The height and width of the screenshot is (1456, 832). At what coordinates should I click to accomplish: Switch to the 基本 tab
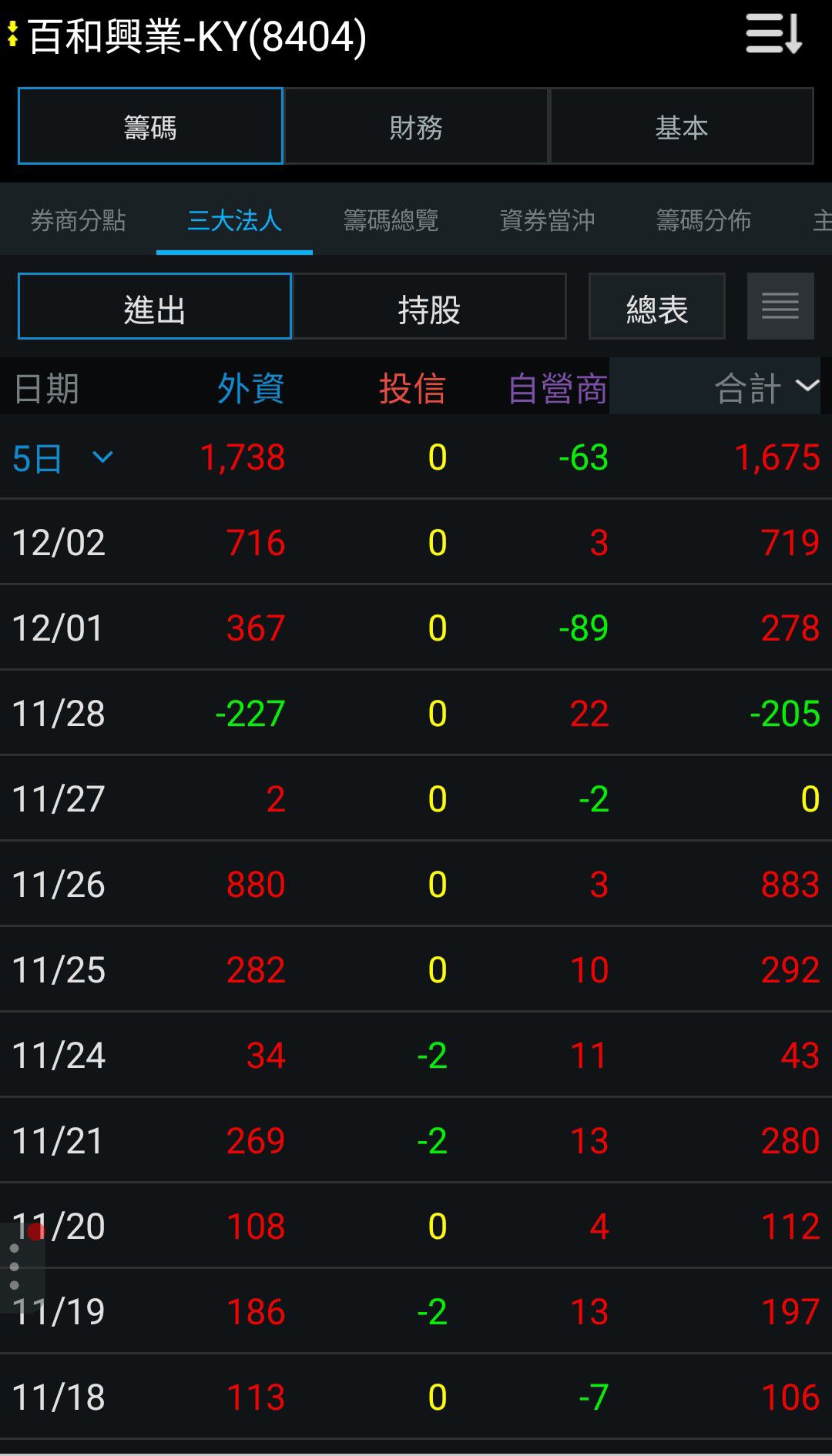point(682,126)
